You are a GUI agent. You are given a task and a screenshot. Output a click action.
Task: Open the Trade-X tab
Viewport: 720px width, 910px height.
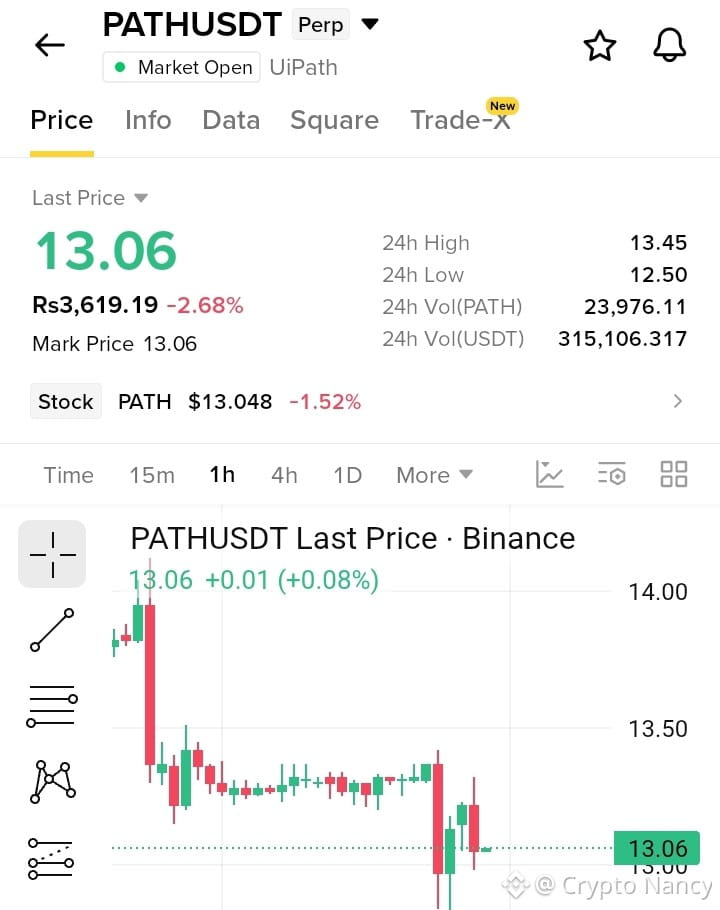pos(461,119)
